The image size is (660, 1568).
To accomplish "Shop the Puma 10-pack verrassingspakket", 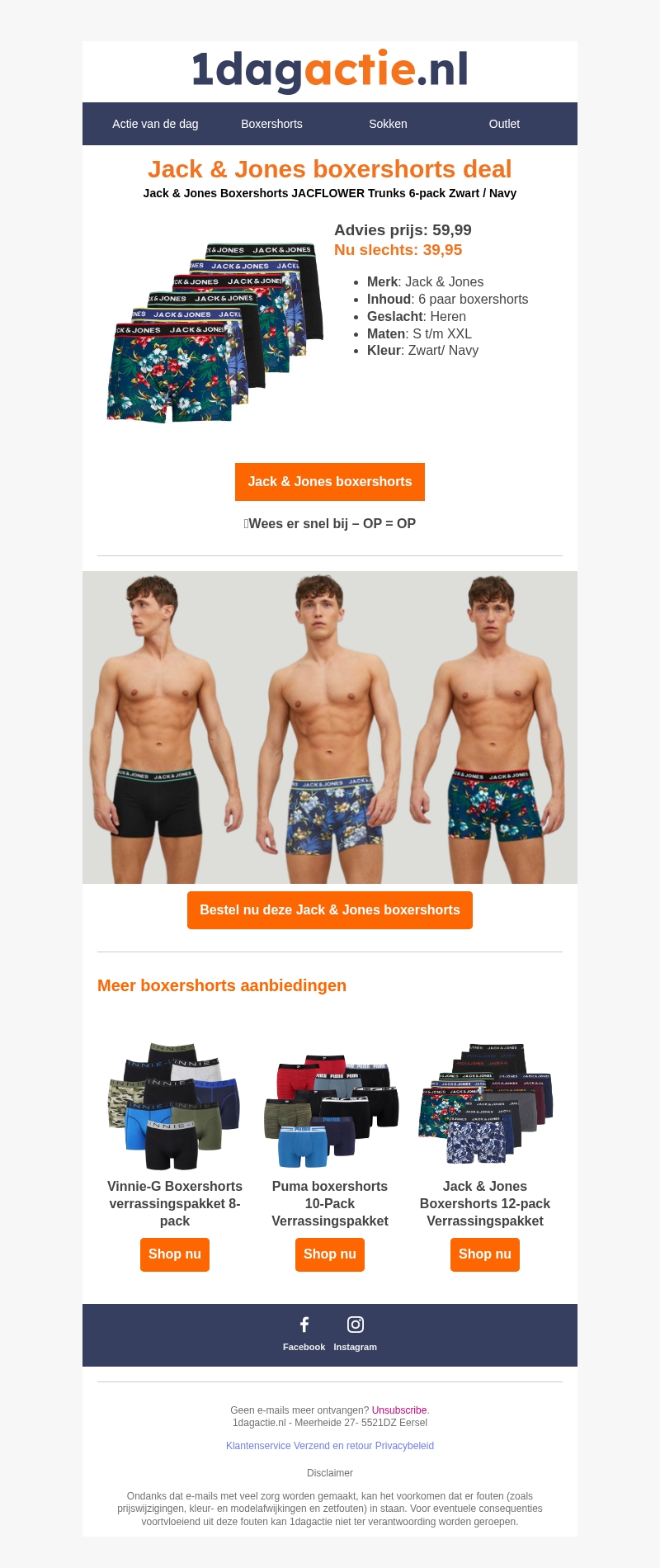I will pos(330,1254).
